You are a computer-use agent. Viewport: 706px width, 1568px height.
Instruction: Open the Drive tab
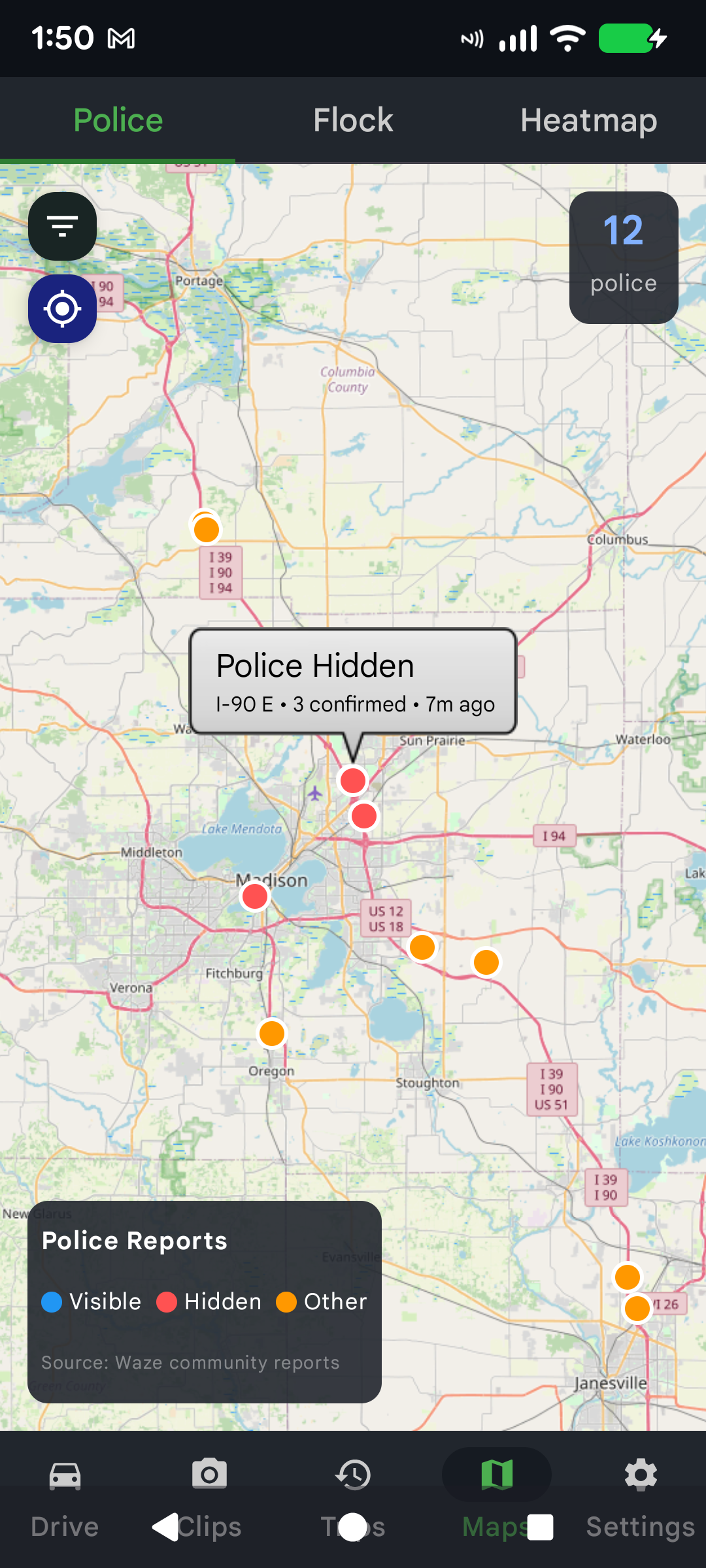point(65,1497)
